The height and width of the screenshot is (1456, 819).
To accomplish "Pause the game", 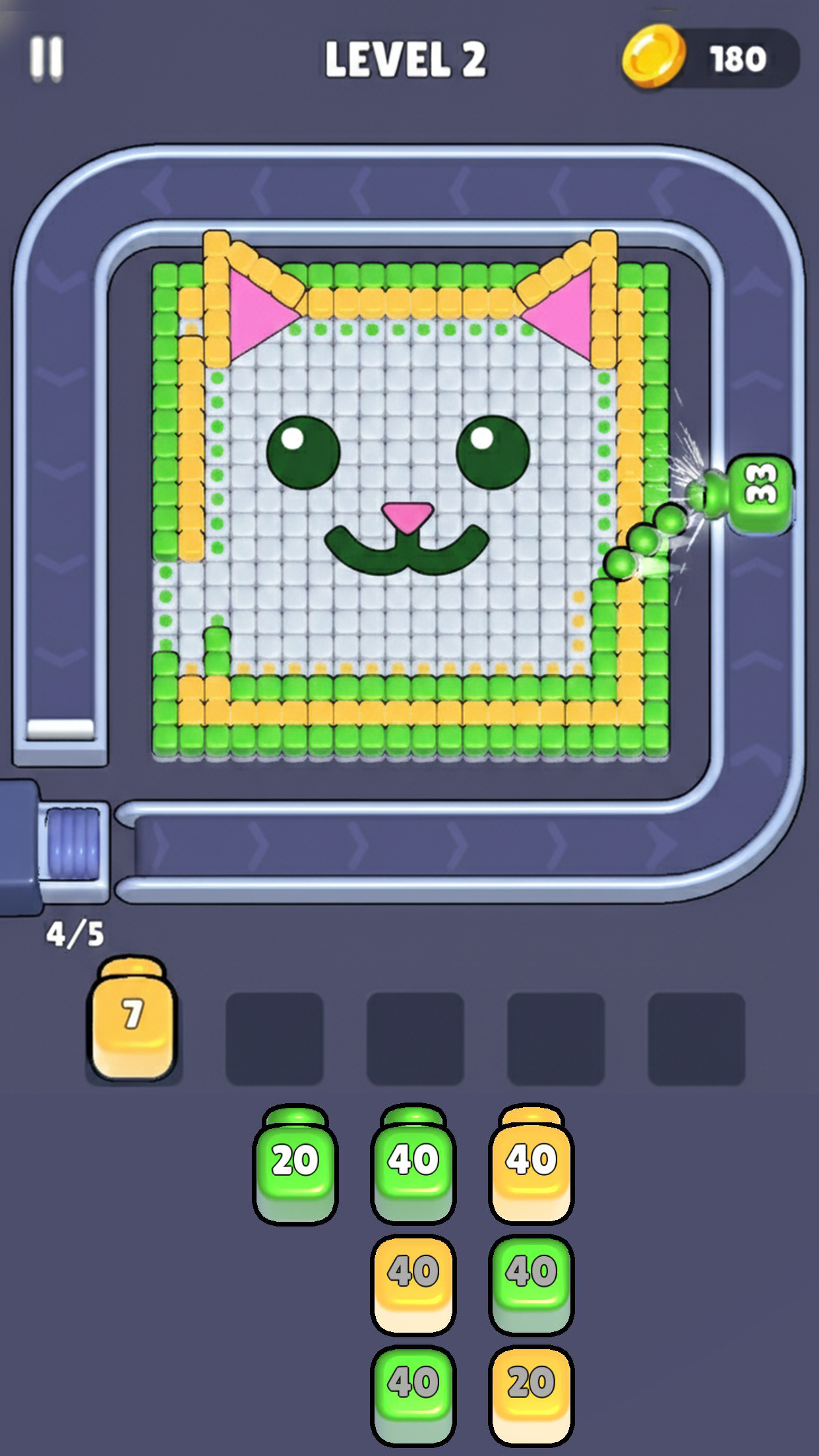I will click(46, 59).
